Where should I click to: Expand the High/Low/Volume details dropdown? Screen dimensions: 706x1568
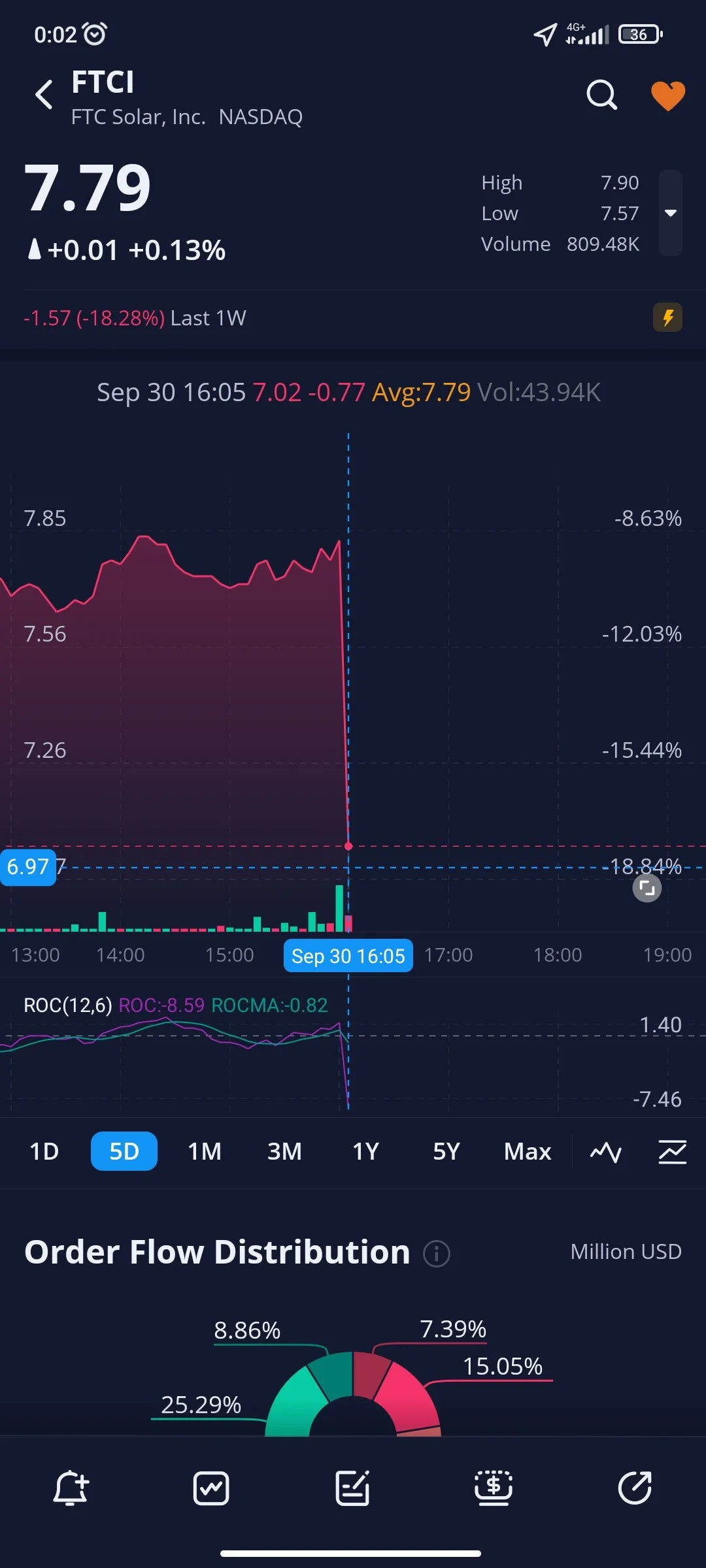click(671, 213)
